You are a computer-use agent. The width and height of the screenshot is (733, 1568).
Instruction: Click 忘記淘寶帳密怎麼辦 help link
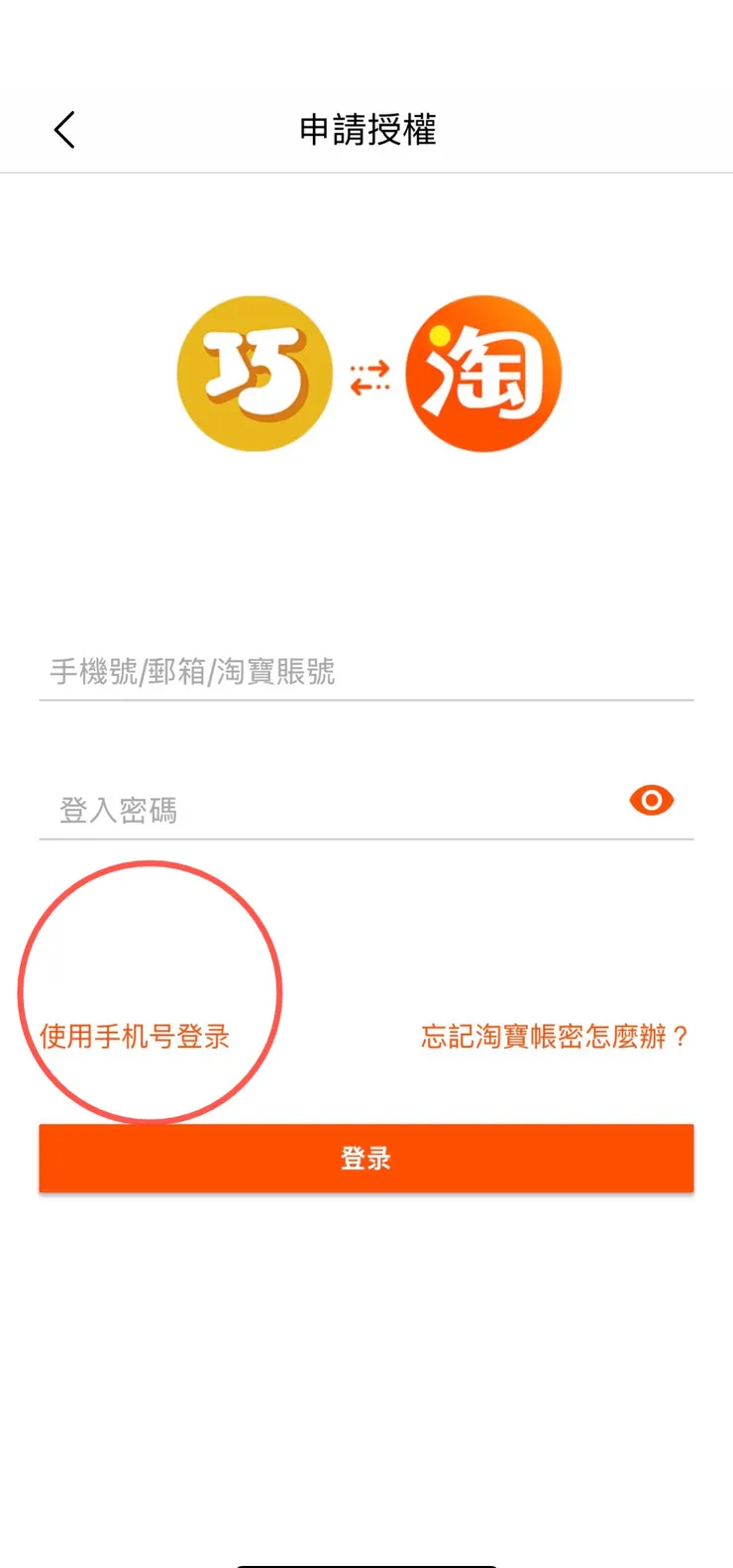[x=553, y=1036]
